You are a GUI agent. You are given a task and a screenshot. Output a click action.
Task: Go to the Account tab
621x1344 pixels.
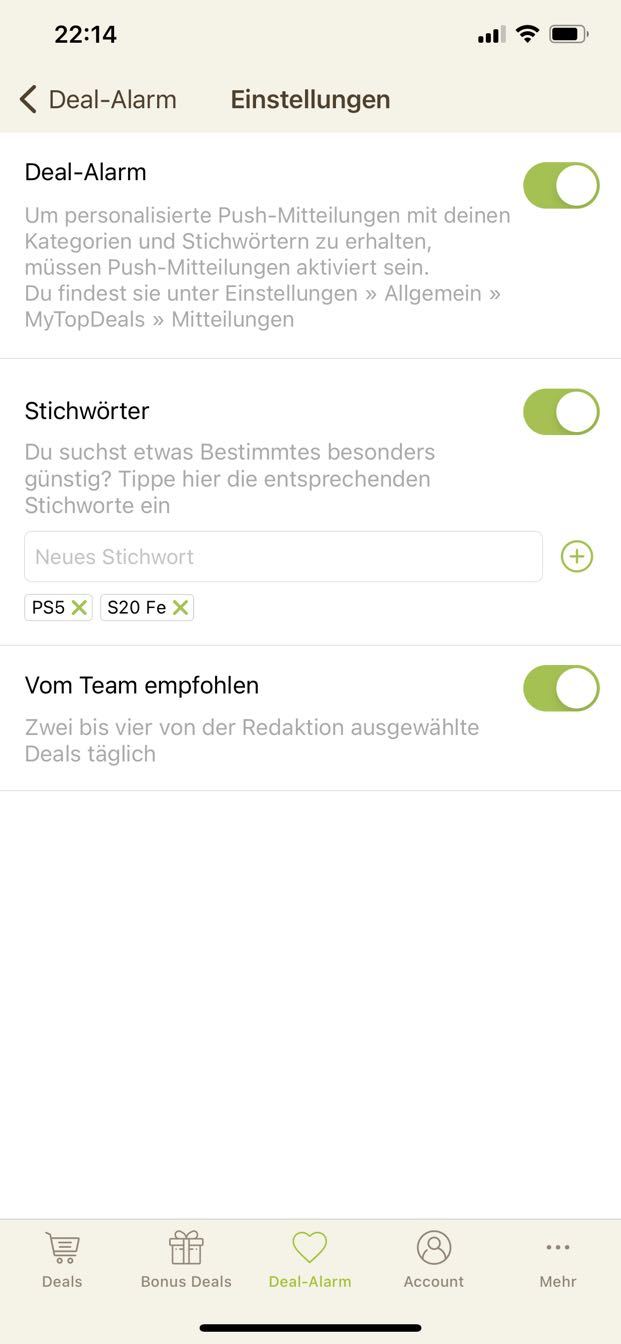[x=434, y=1260]
